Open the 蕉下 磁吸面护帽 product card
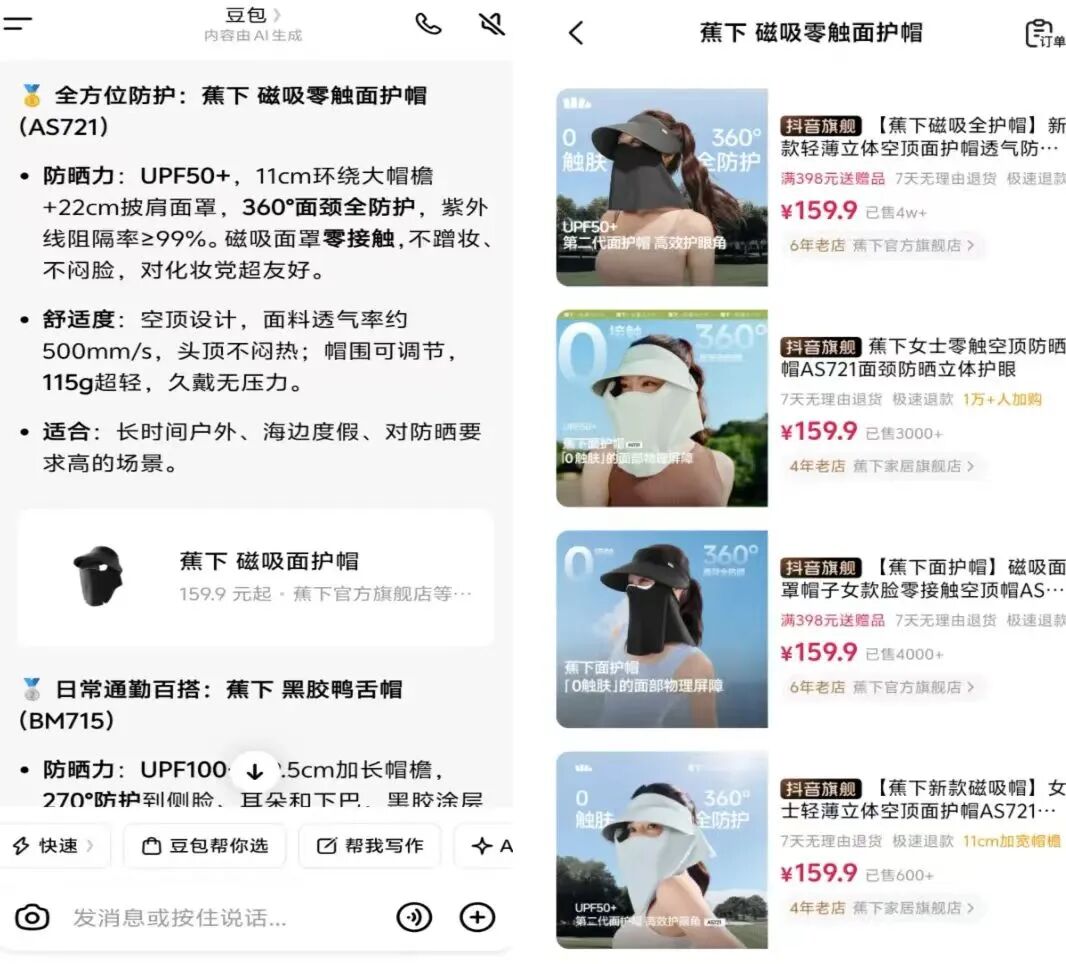The height and width of the screenshot is (964, 1066). pyautogui.click(x=255, y=577)
